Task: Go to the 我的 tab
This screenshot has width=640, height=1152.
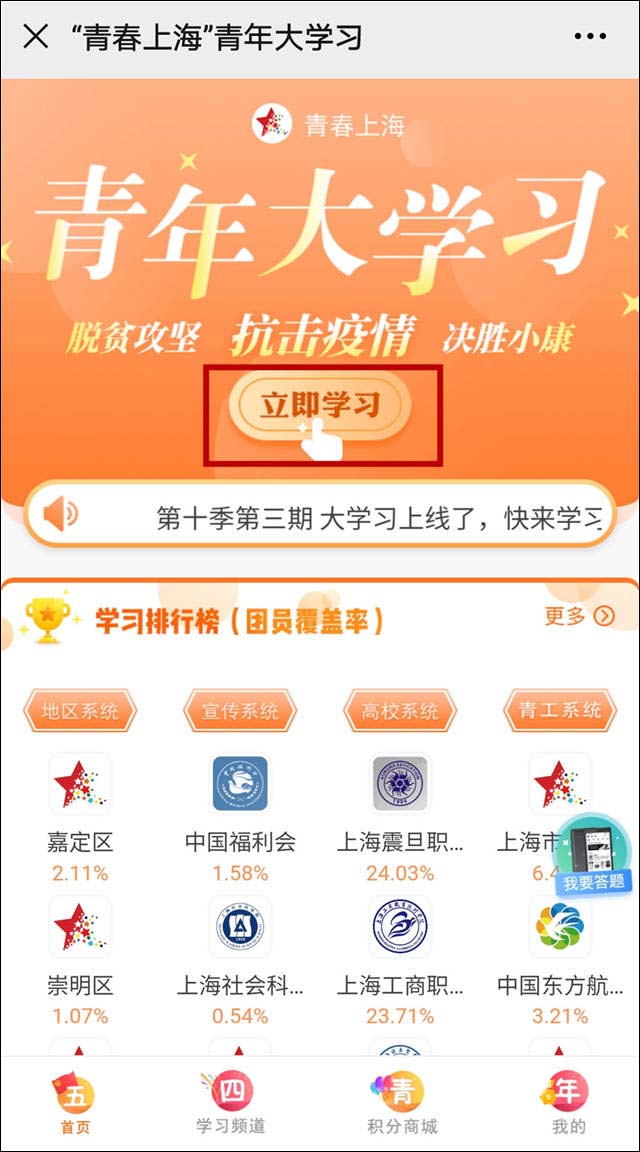Action: (568, 1104)
